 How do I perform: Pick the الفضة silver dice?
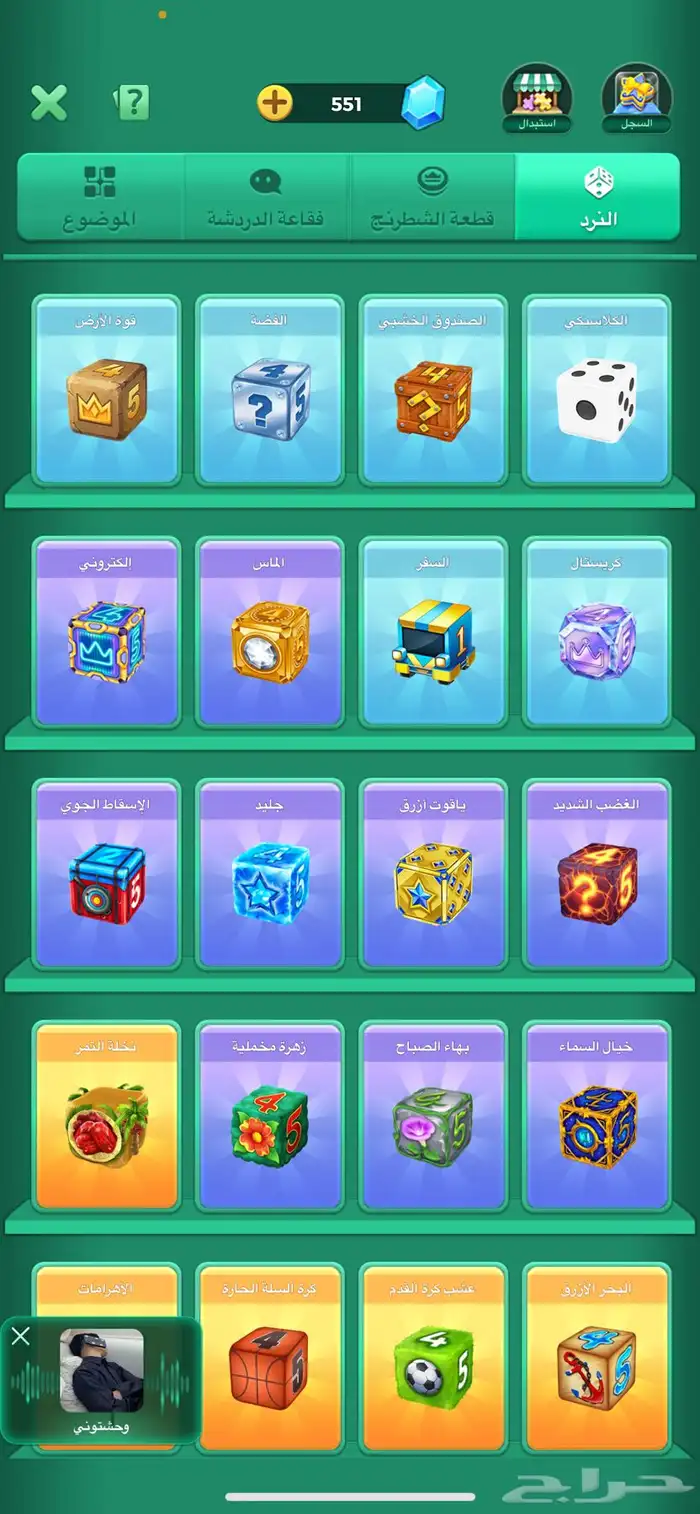269,390
